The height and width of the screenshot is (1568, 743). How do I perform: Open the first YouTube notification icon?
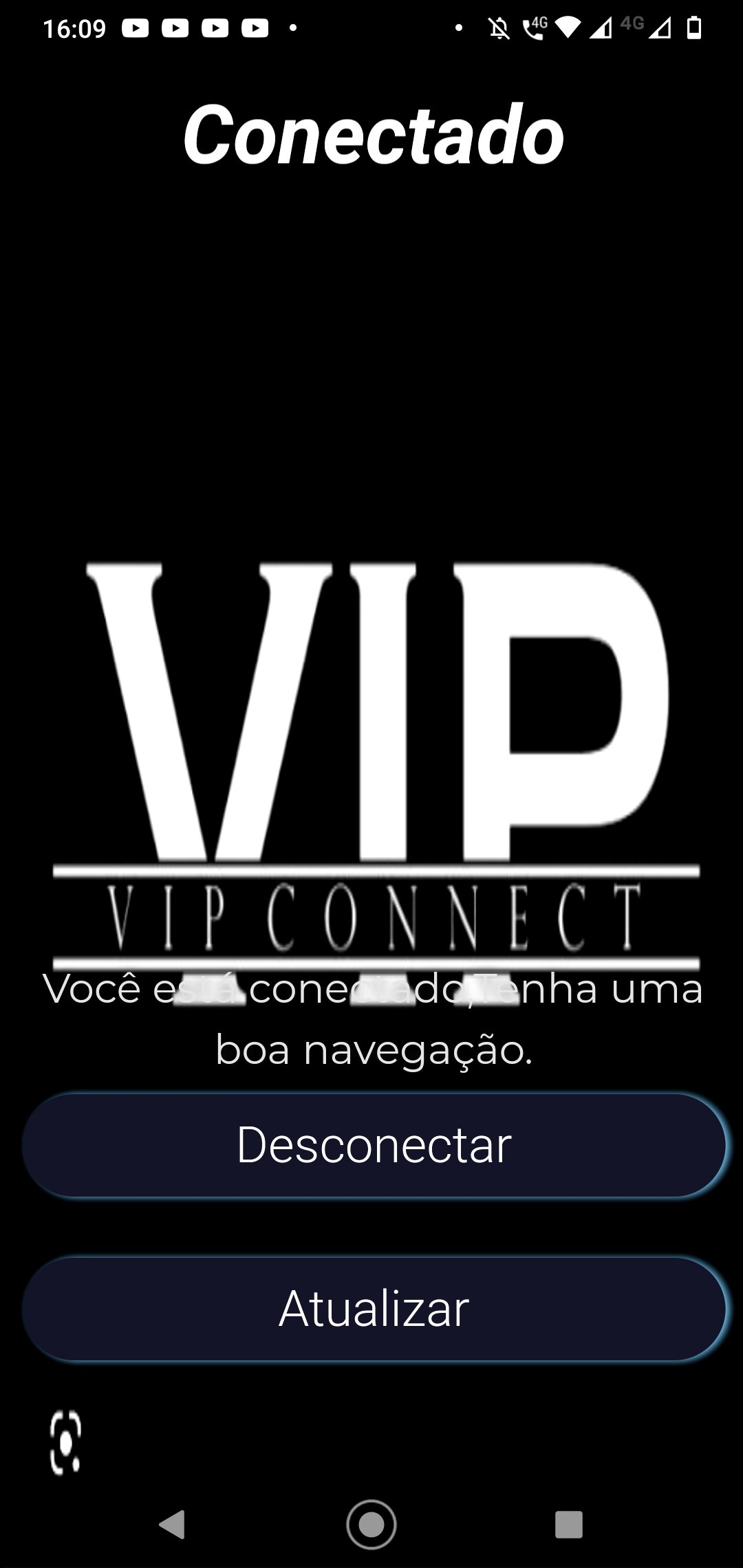(135, 29)
